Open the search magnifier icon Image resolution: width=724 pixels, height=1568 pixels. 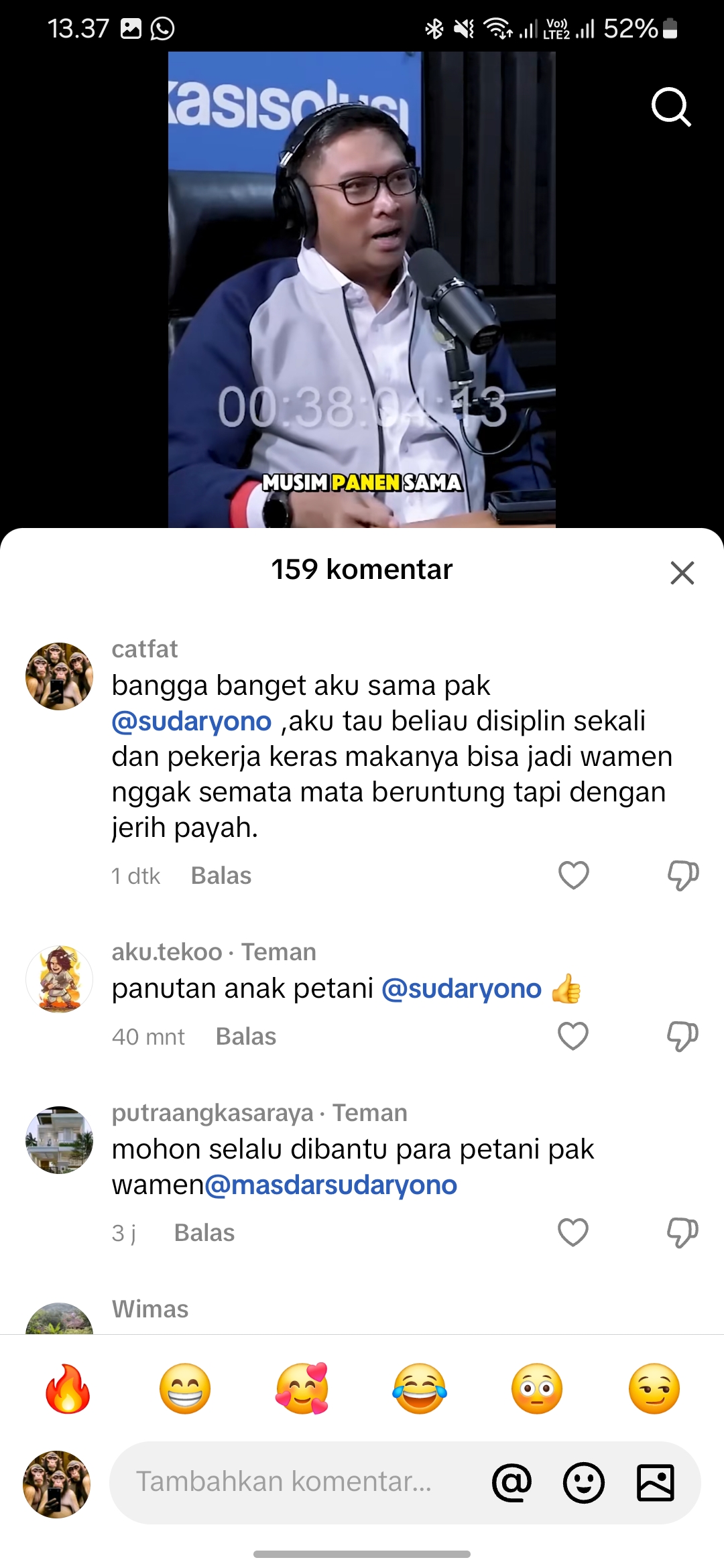coord(671,107)
